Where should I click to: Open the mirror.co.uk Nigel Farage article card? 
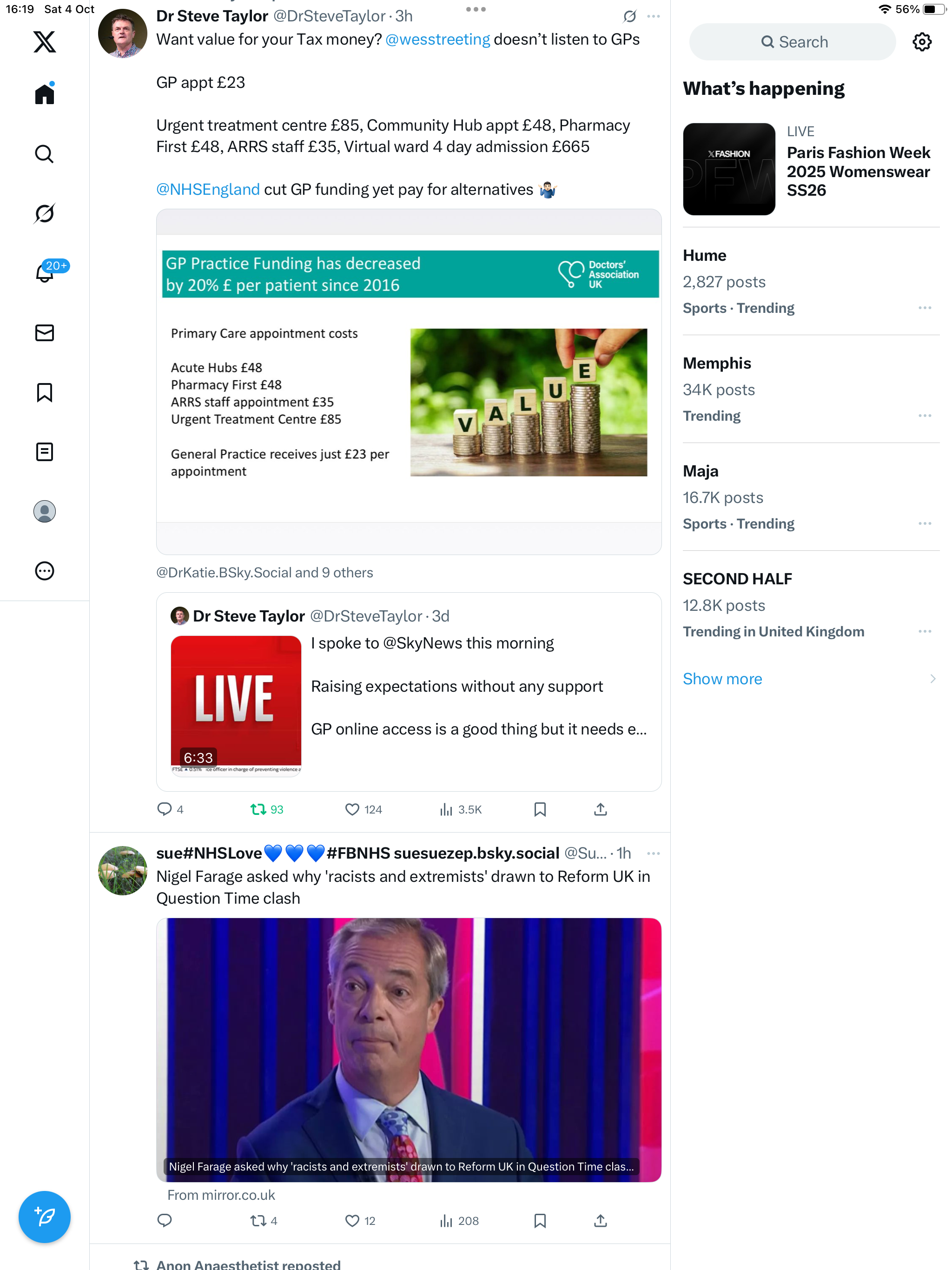tap(409, 1050)
